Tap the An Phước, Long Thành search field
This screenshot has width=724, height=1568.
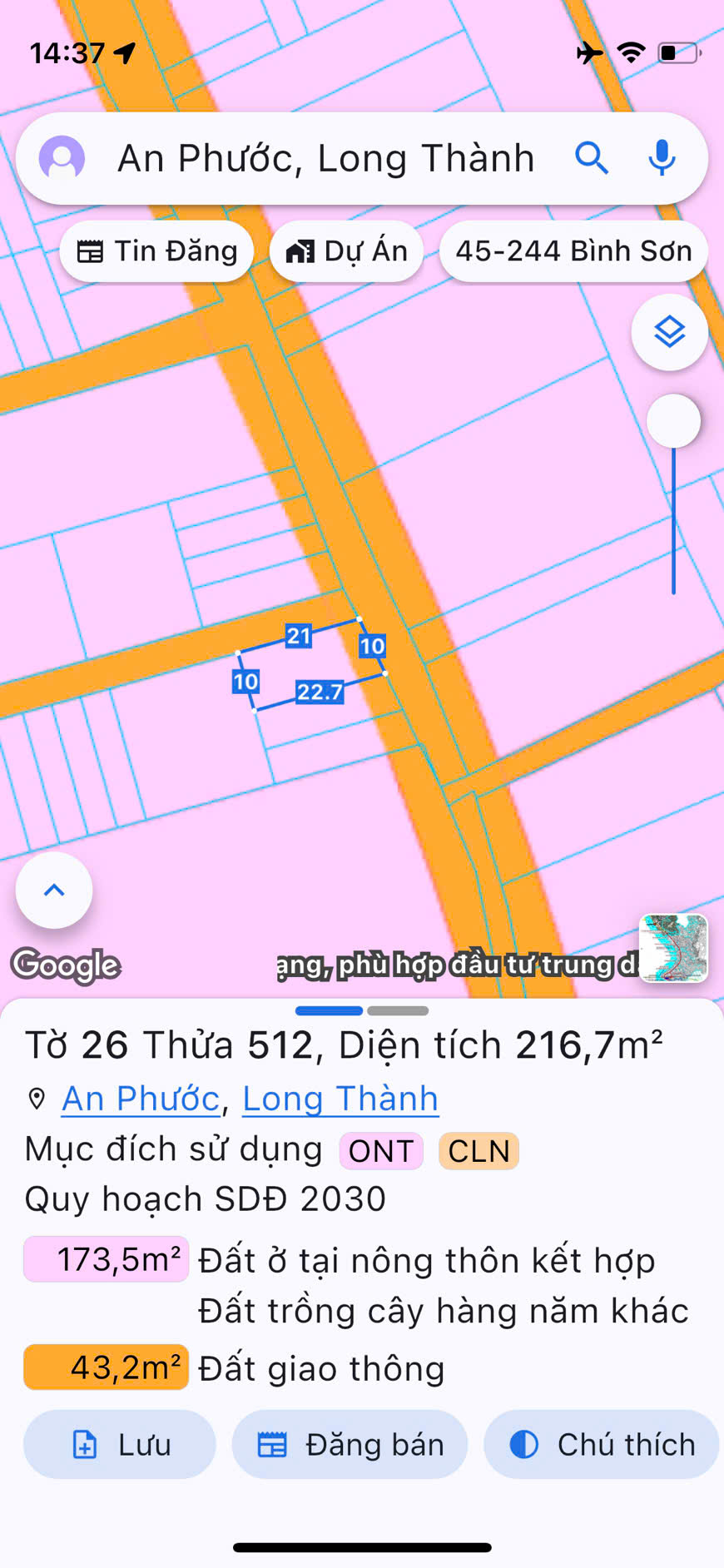pyautogui.click(x=326, y=158)
